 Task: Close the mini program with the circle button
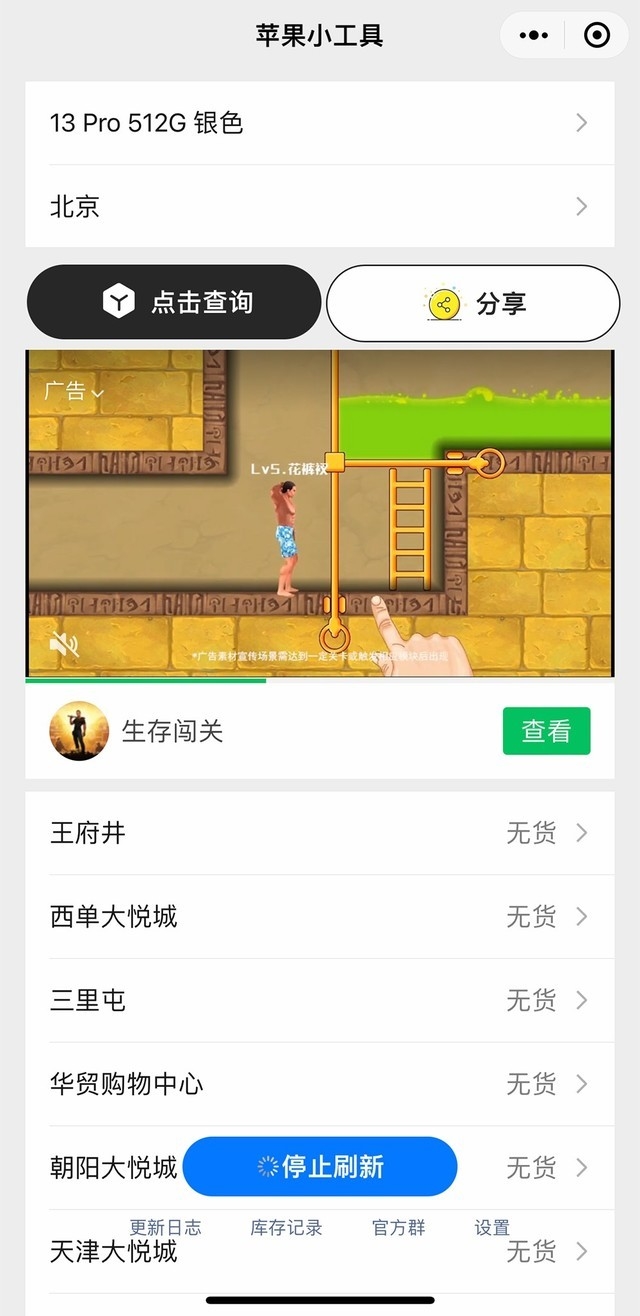(x=597, y=36)
